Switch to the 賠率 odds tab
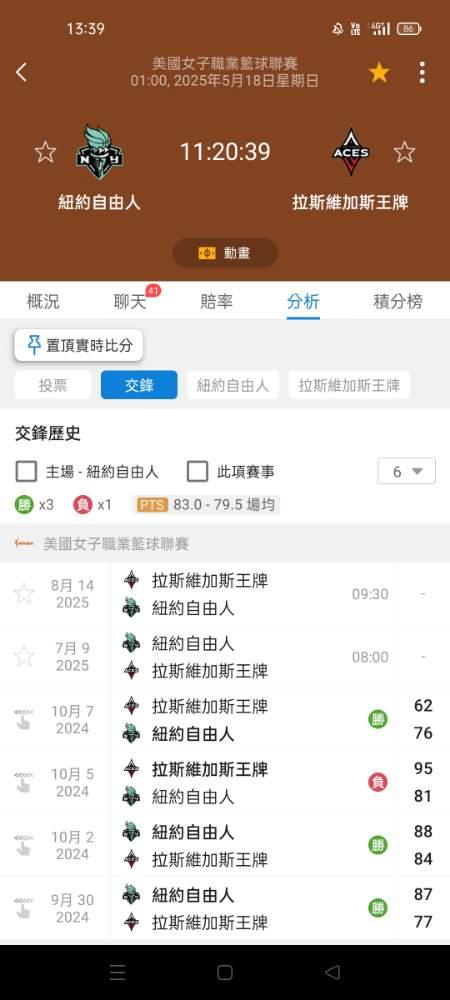Image resolution: width=450 pixels, height=1000 pixels. (217, 302)
